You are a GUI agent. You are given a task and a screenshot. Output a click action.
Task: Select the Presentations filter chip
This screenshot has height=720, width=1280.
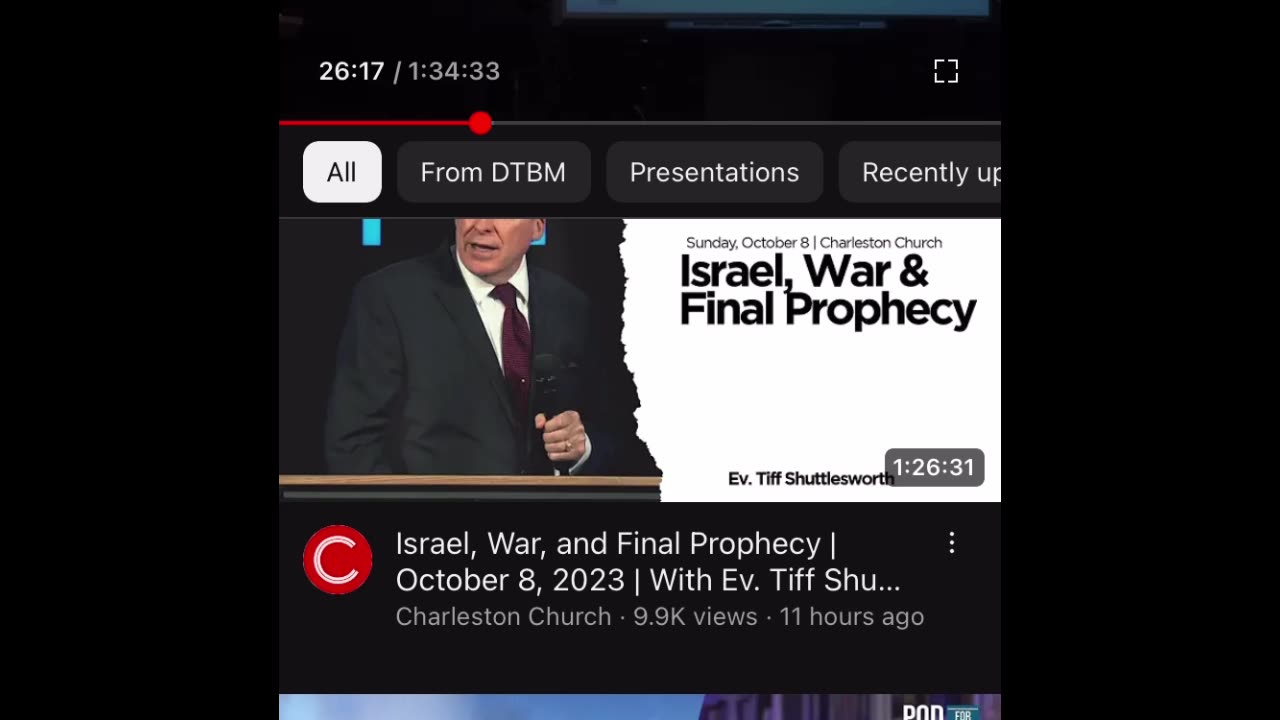pos(714,172)
